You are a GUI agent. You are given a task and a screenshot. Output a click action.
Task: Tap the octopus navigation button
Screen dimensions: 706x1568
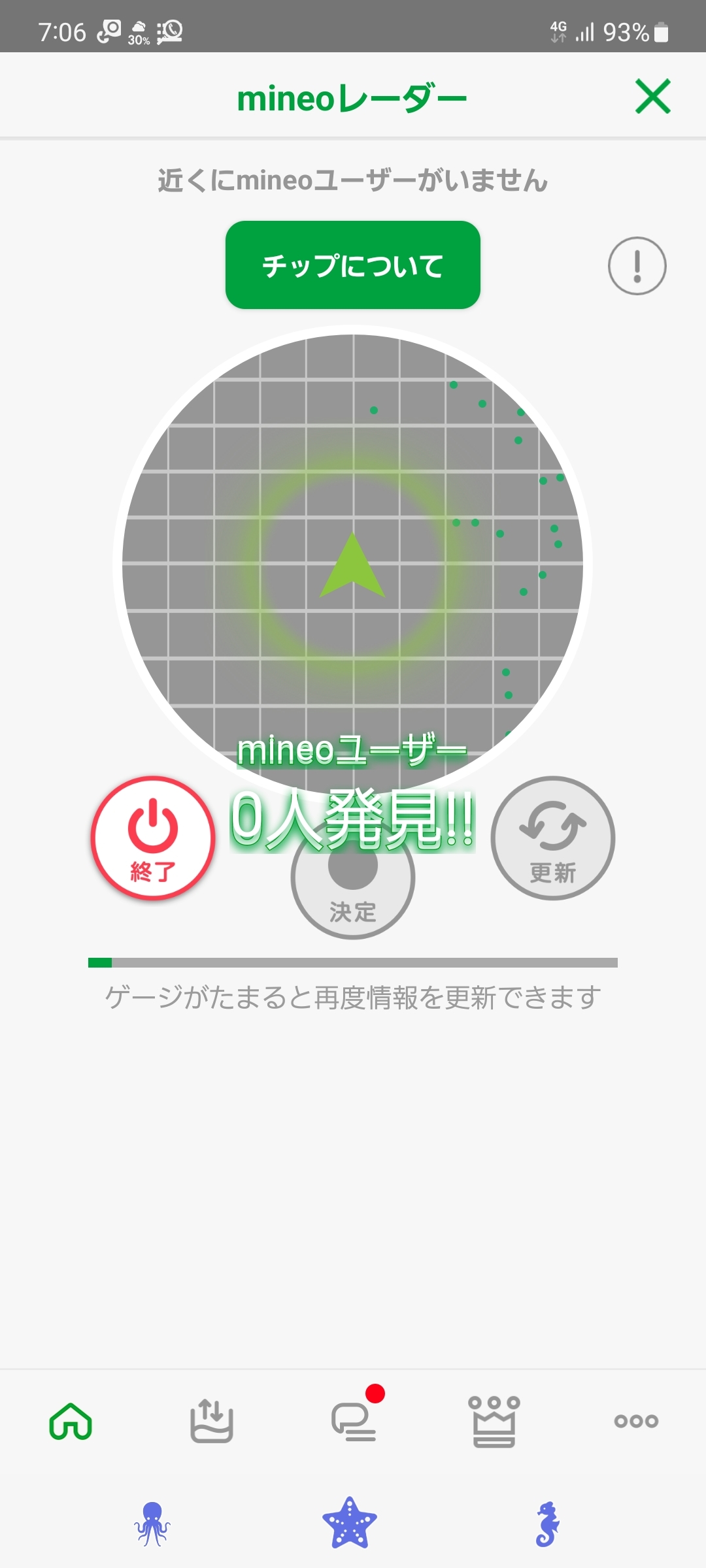pyautogui.click(x=152, y=1524)
